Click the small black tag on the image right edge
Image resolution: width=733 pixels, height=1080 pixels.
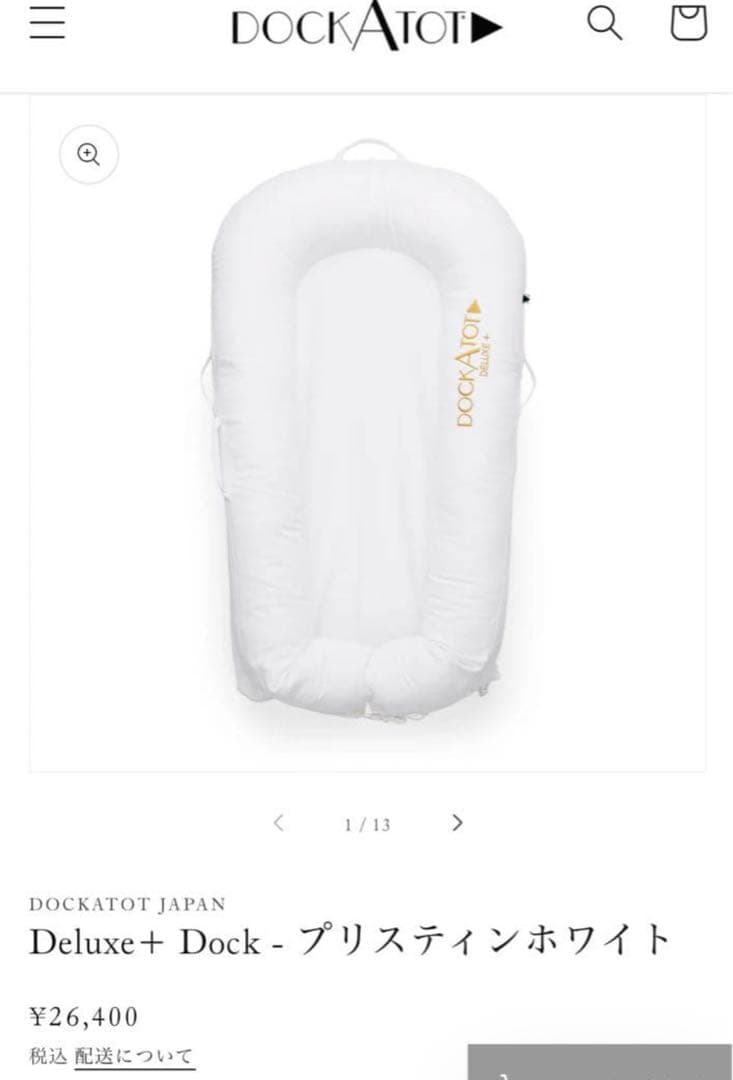[x=526, y=300]
